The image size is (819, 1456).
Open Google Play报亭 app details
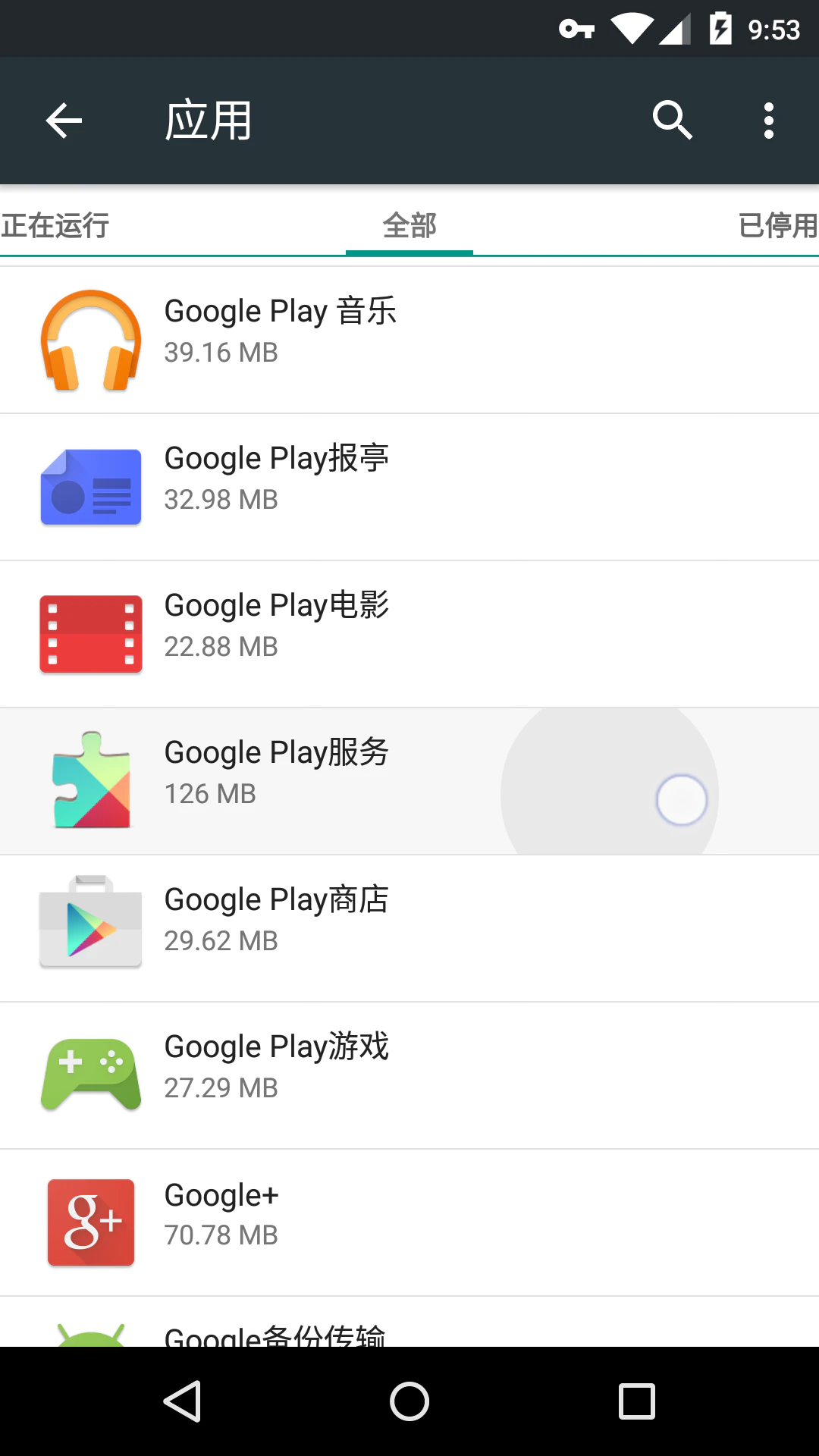(x=409, y=488)
